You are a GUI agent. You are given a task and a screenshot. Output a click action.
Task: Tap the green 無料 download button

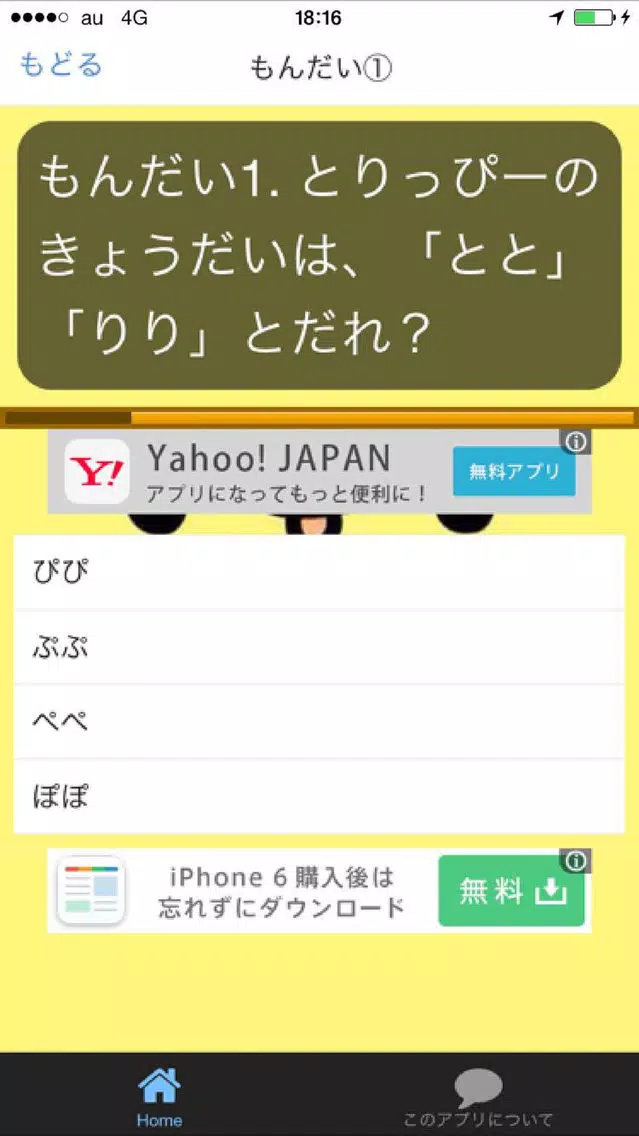[x=511, y=890]
